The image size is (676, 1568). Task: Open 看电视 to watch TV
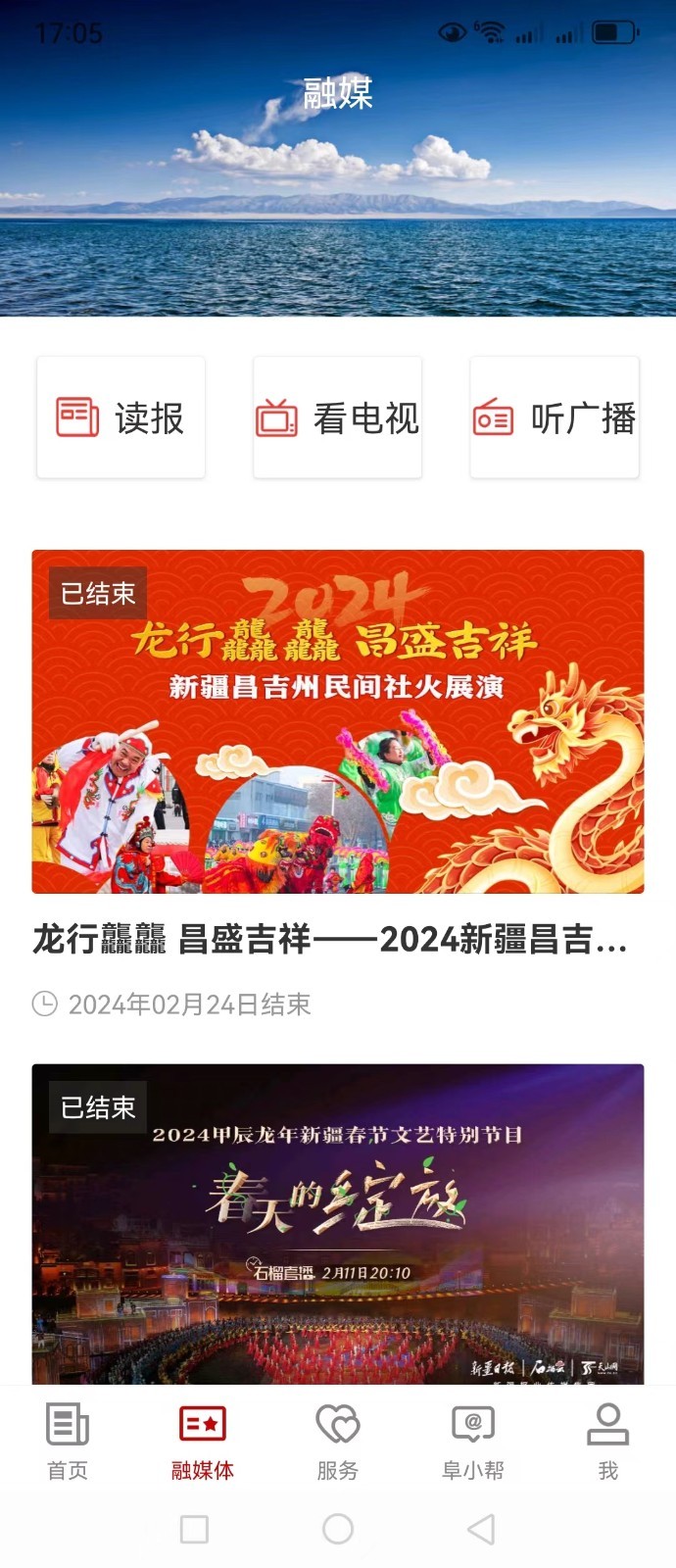337,417
